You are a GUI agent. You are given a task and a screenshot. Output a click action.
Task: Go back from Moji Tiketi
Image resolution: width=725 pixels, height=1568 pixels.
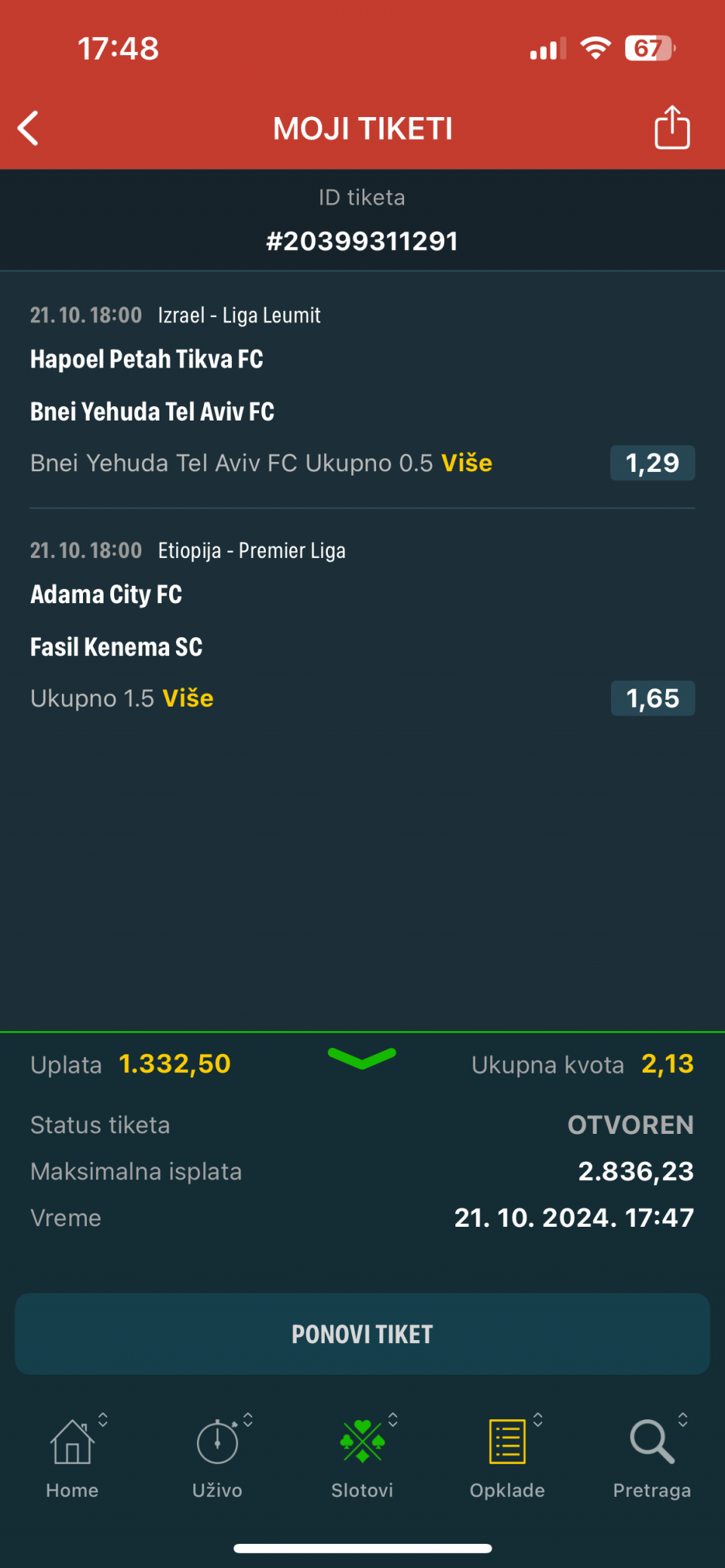pyautogui.click(x=29, y=128)
